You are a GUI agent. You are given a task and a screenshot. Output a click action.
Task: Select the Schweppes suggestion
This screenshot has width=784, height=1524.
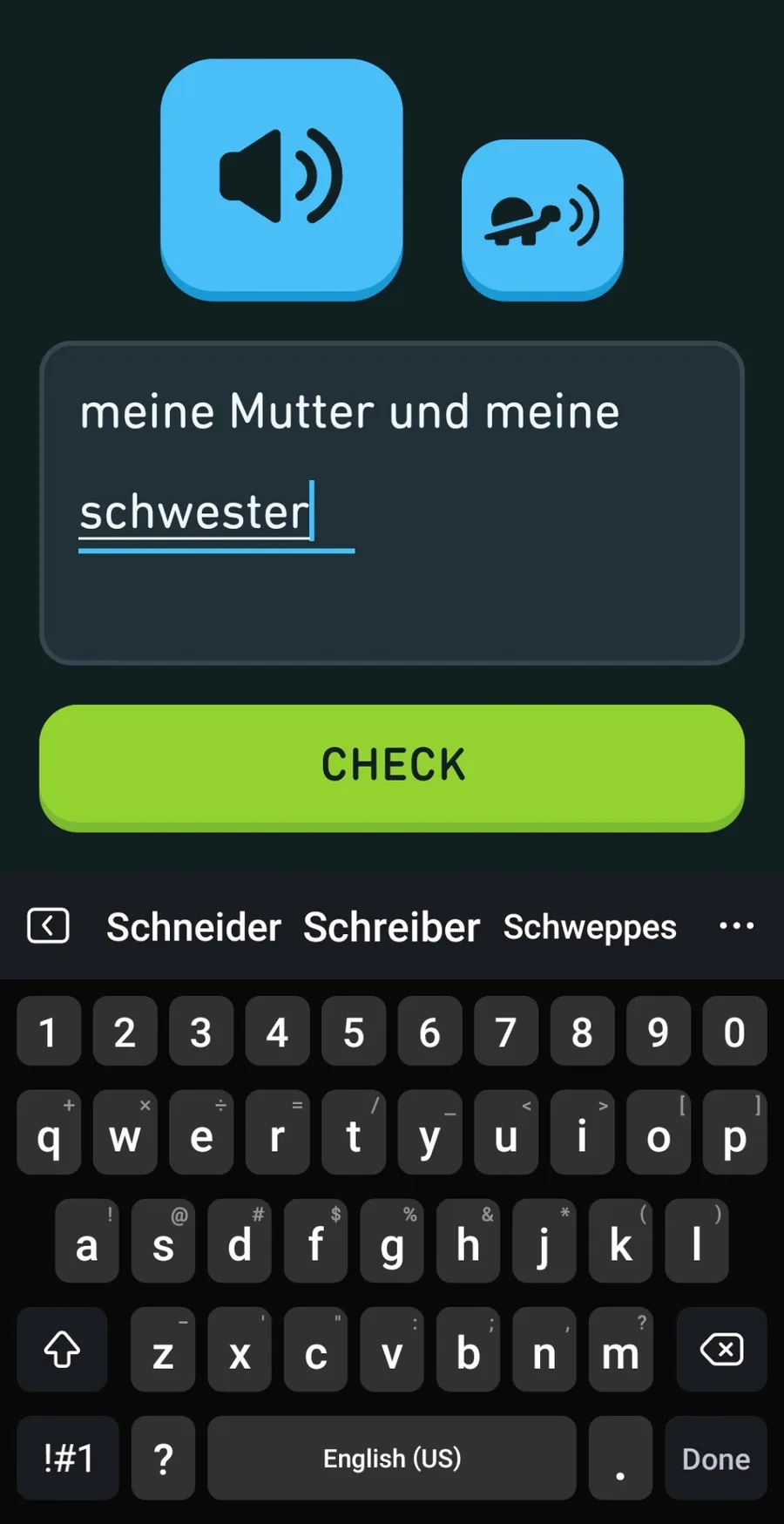click(x=590, y=927)
